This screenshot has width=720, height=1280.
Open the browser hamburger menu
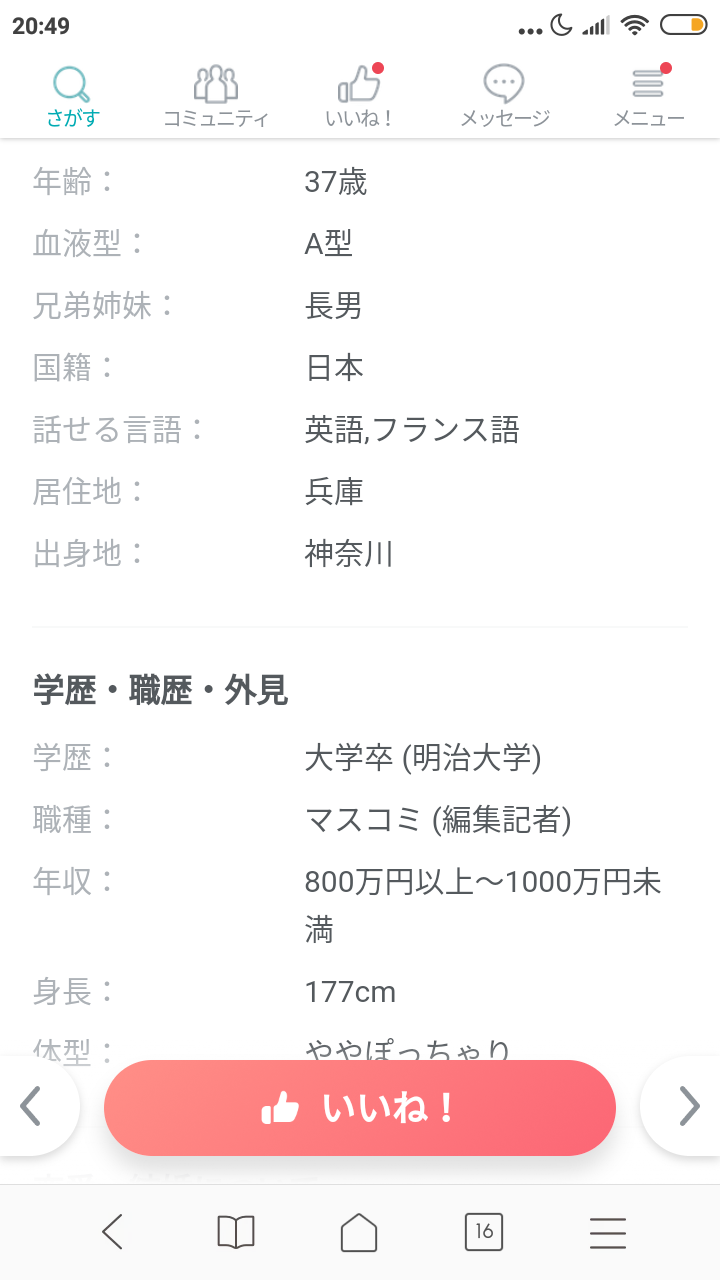click(608, 1232)
